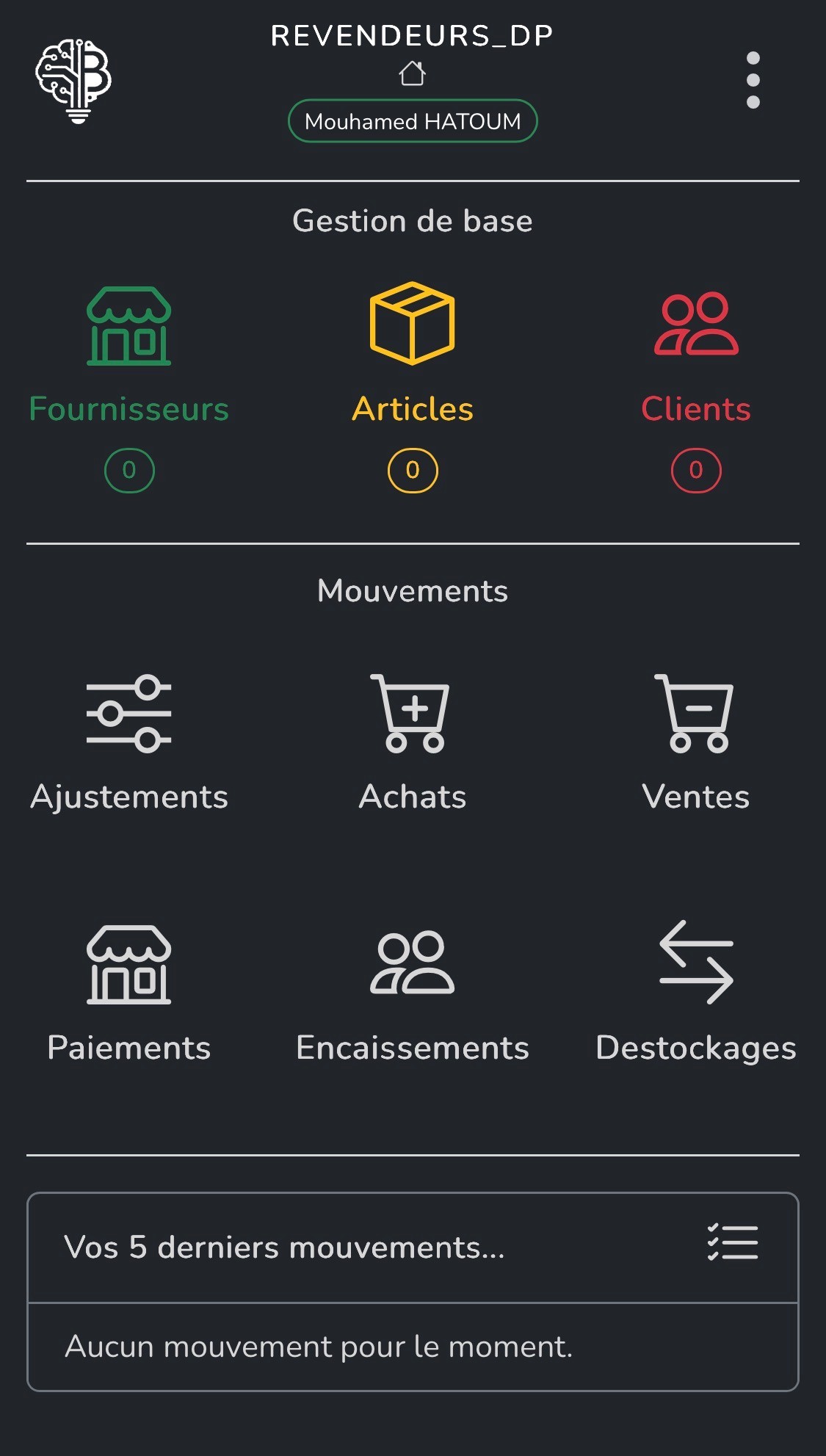Select Paiements
The image size is (826, 1456).
click(129, 993)
